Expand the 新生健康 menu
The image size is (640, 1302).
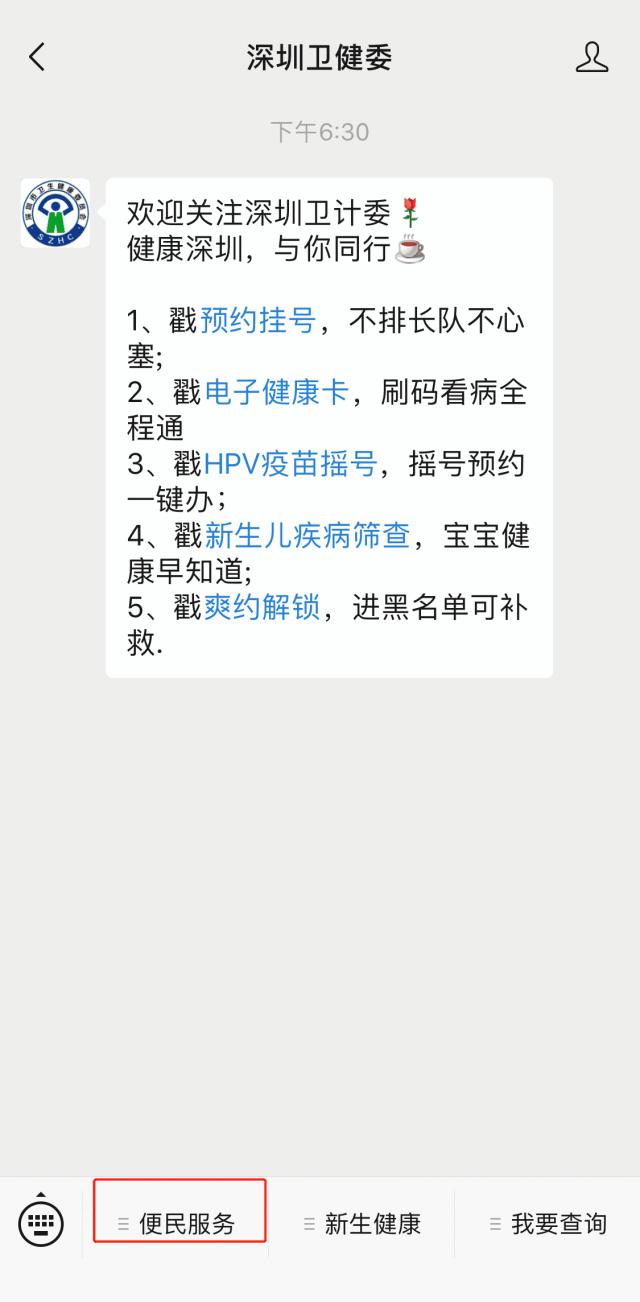[x=363, y=1223]
